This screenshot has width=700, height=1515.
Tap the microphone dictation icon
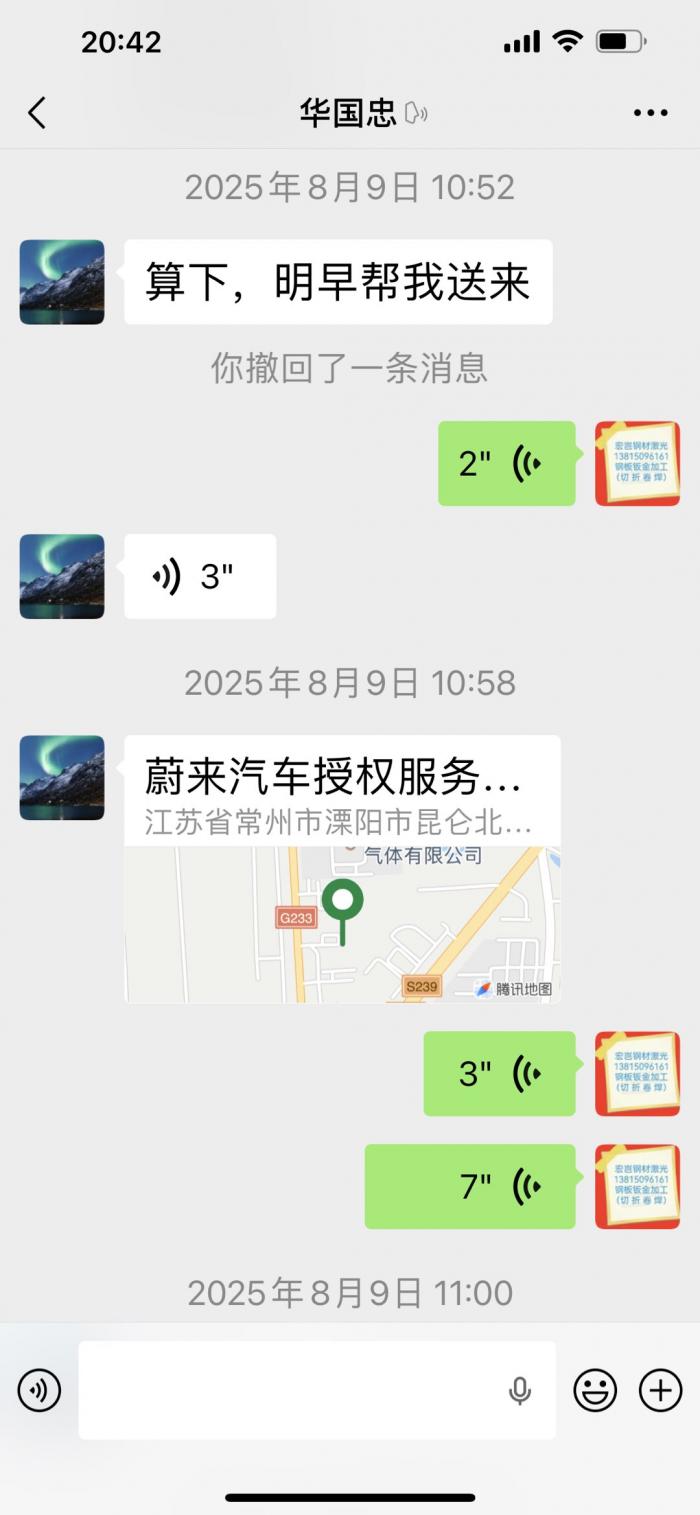pos(520,1390)
